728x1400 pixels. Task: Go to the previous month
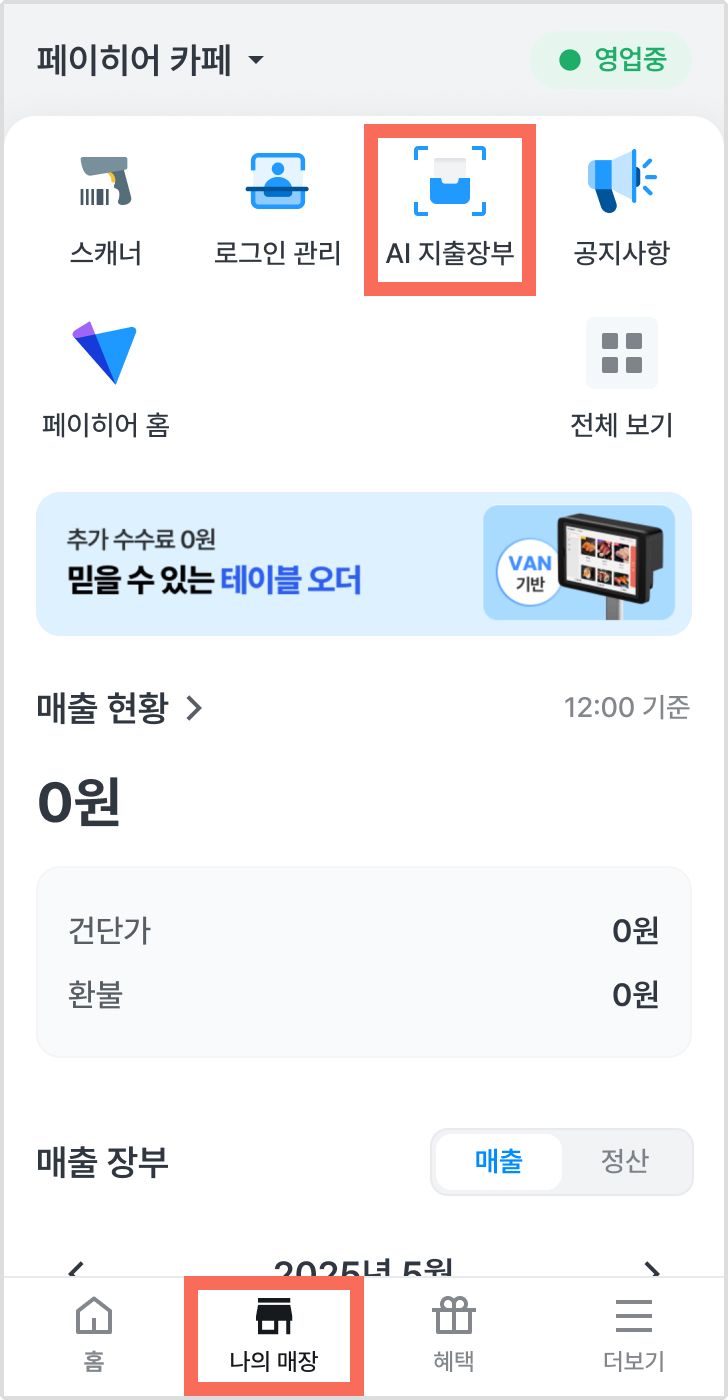74,1270
